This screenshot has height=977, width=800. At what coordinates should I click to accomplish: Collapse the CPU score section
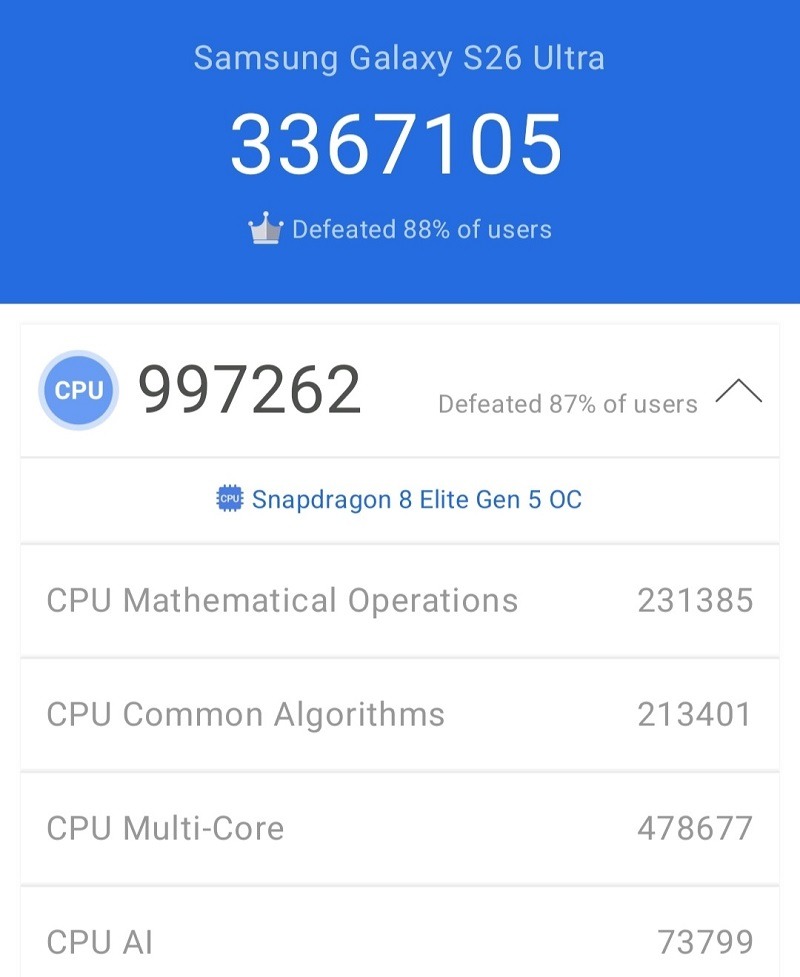[x=739, y=392]
